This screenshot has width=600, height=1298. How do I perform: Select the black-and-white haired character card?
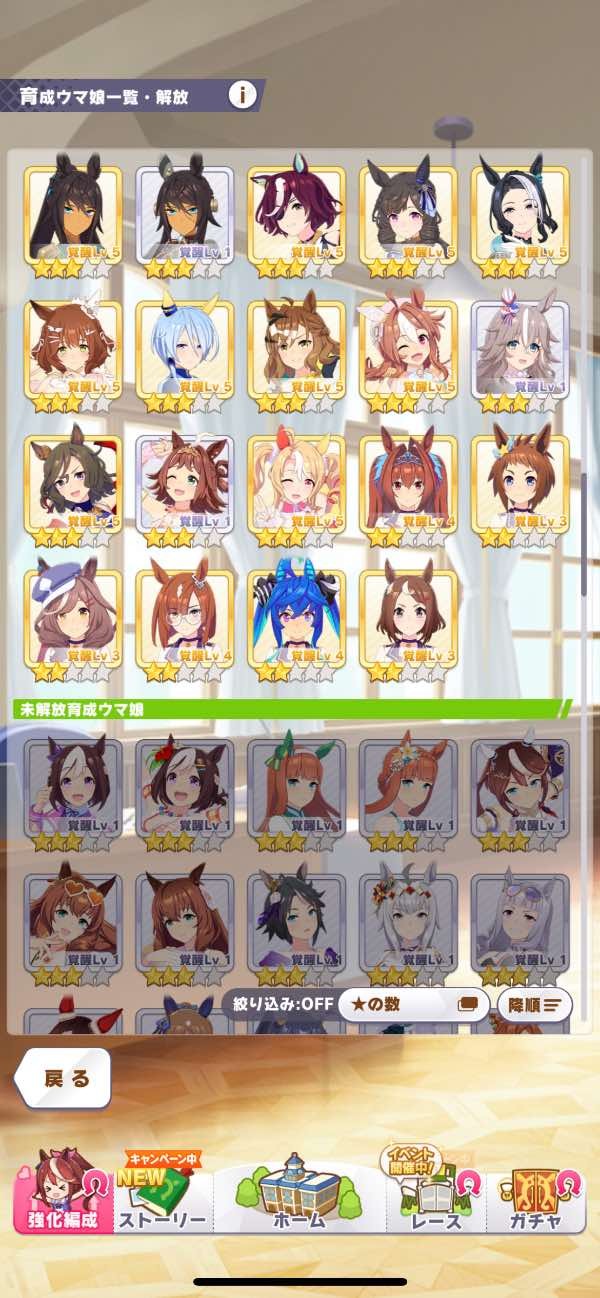tap(520, 215)
